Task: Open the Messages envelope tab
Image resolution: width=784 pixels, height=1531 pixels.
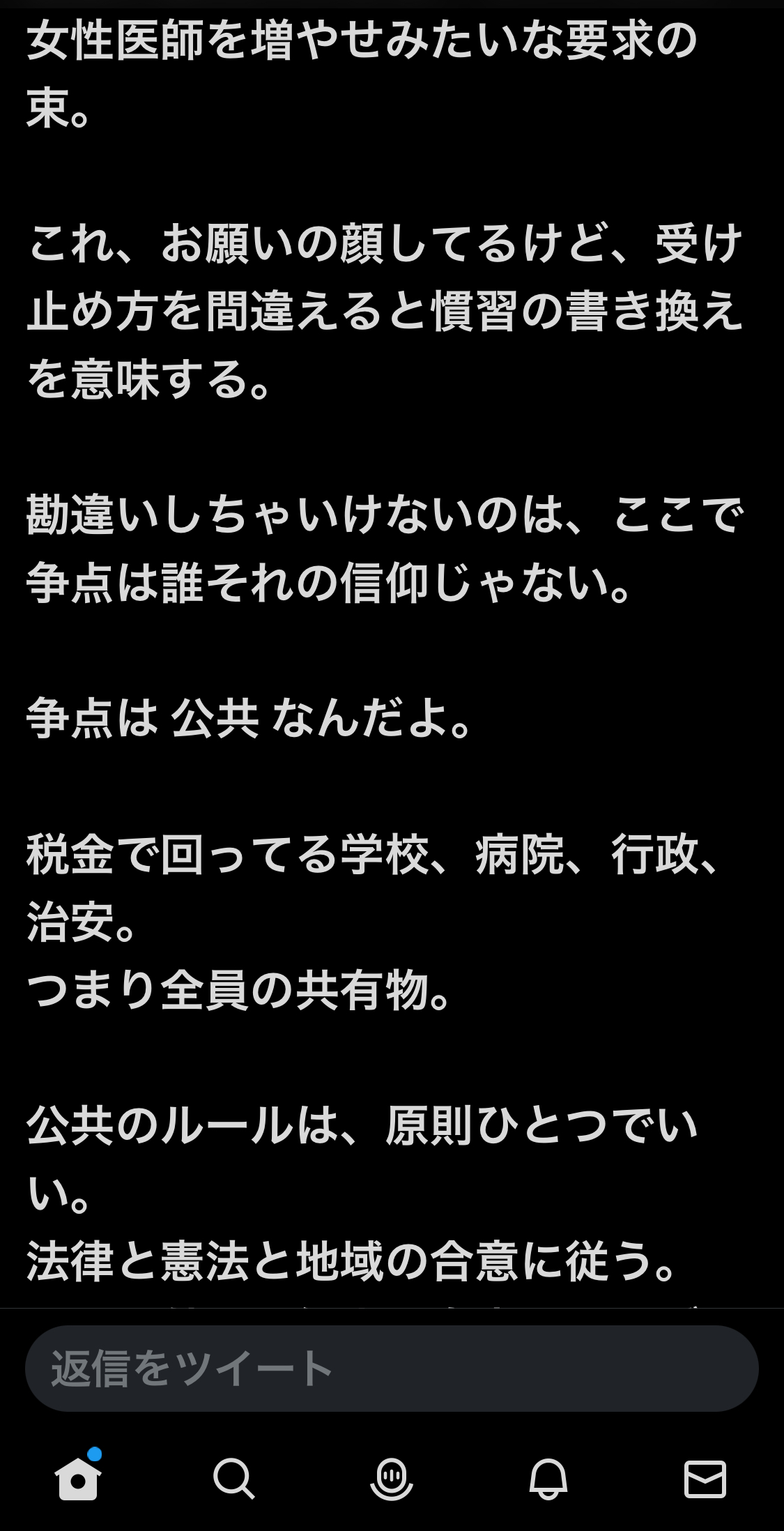Action: point(705,1479)
